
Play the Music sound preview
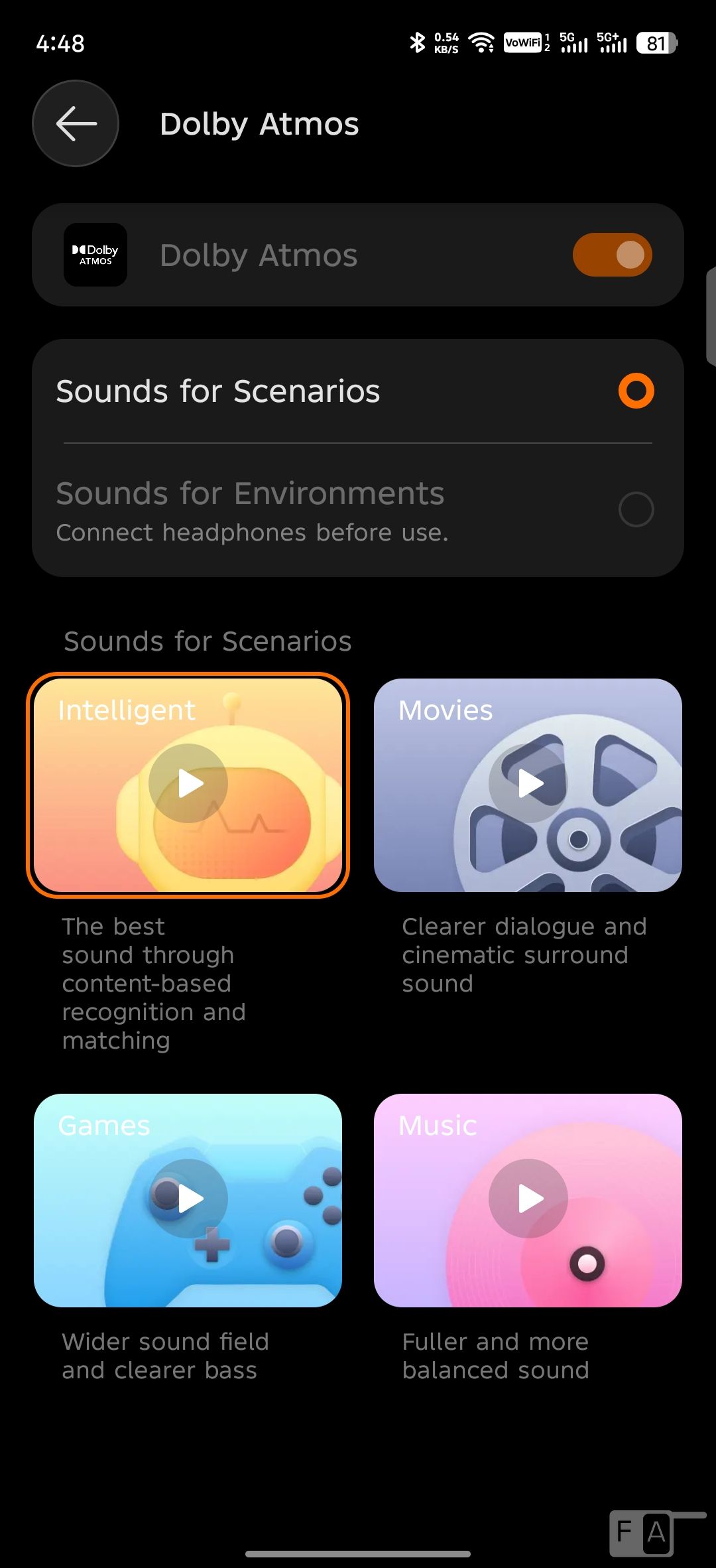click(528, 1199)
